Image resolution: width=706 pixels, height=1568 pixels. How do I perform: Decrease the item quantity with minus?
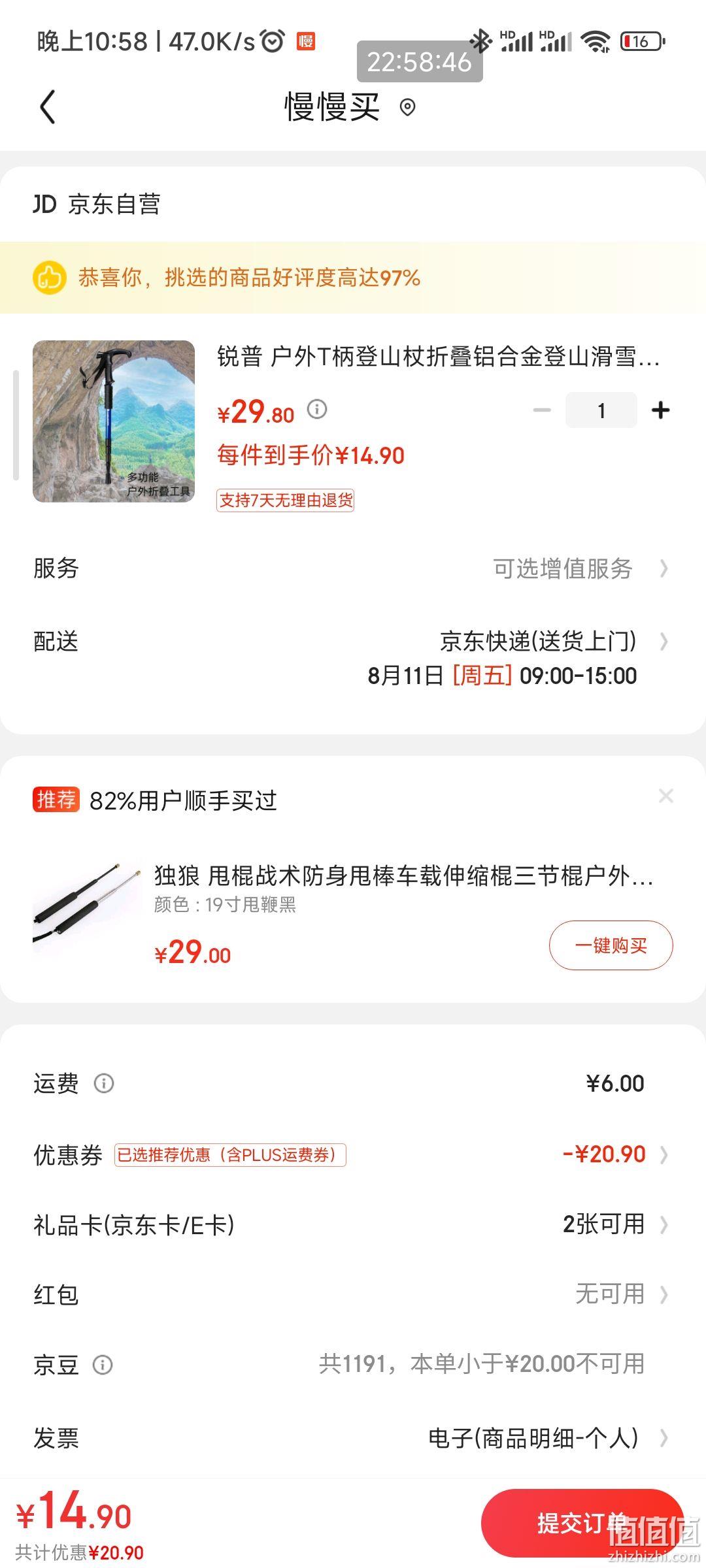(542, 410)
